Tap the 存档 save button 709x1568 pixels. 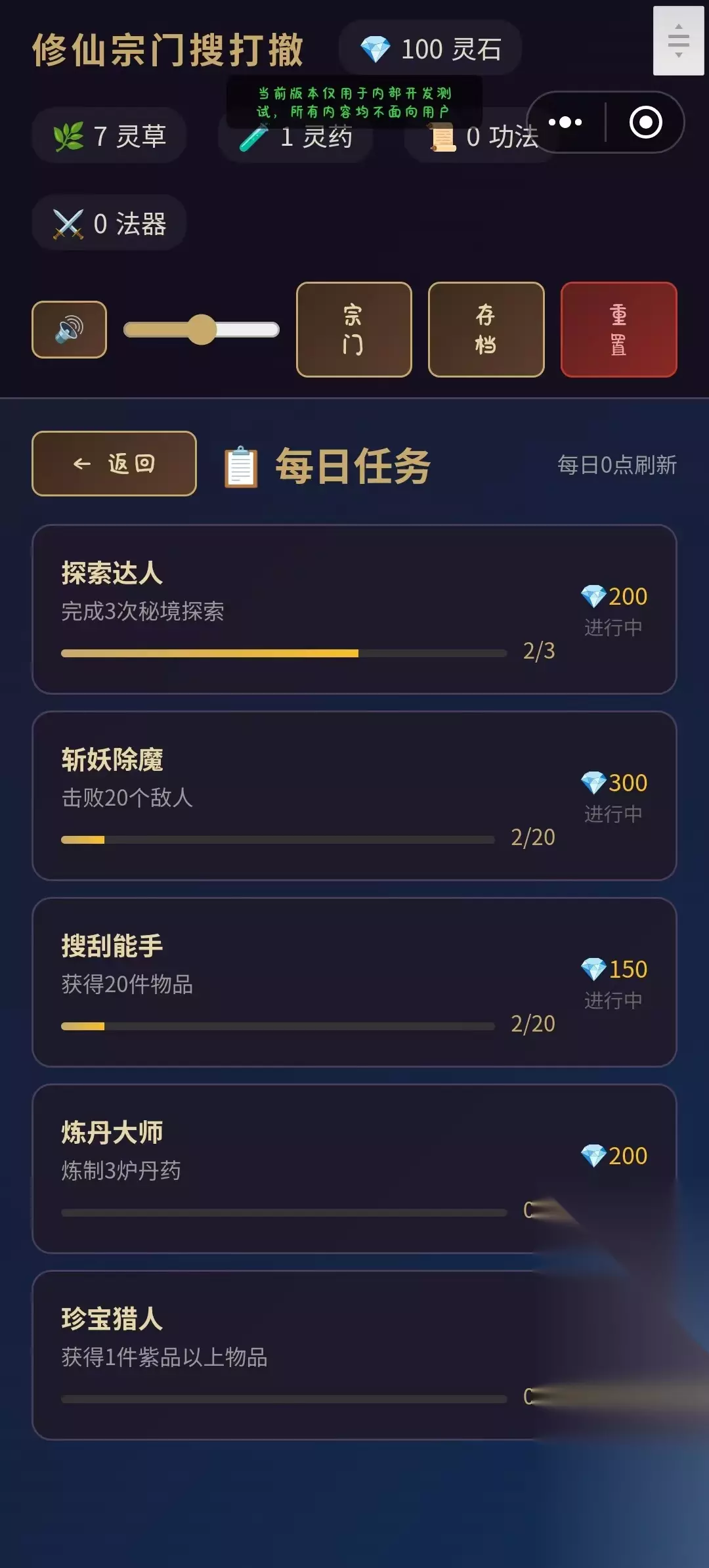click(x=486, y=330)
